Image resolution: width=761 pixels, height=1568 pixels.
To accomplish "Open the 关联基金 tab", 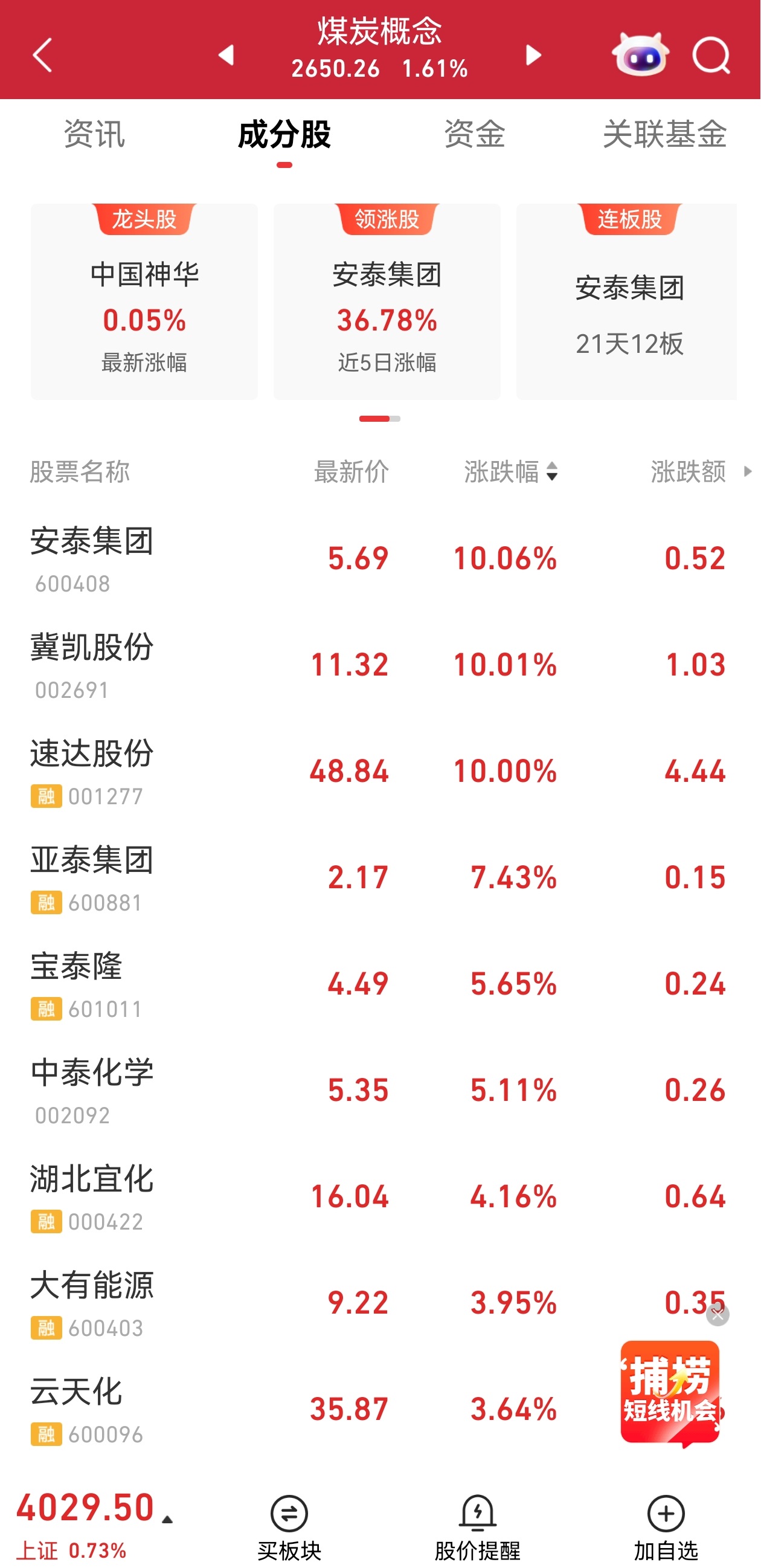I will point(664,134).
